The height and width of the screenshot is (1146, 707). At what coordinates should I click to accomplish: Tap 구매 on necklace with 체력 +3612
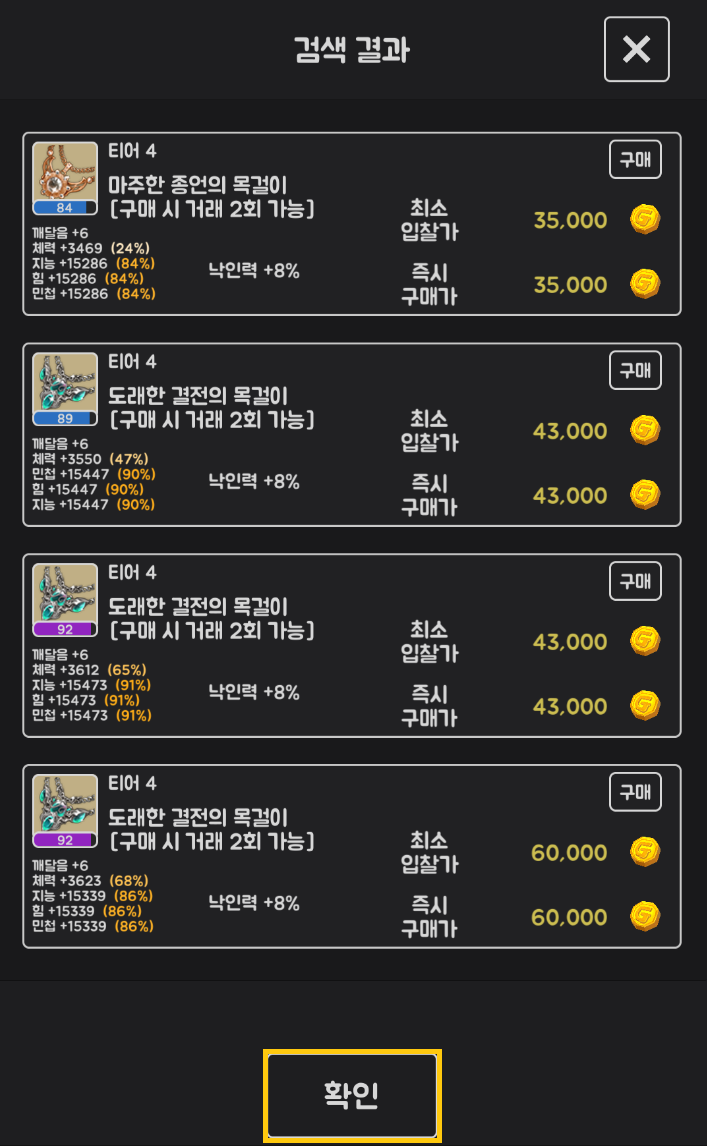[635, 581]
